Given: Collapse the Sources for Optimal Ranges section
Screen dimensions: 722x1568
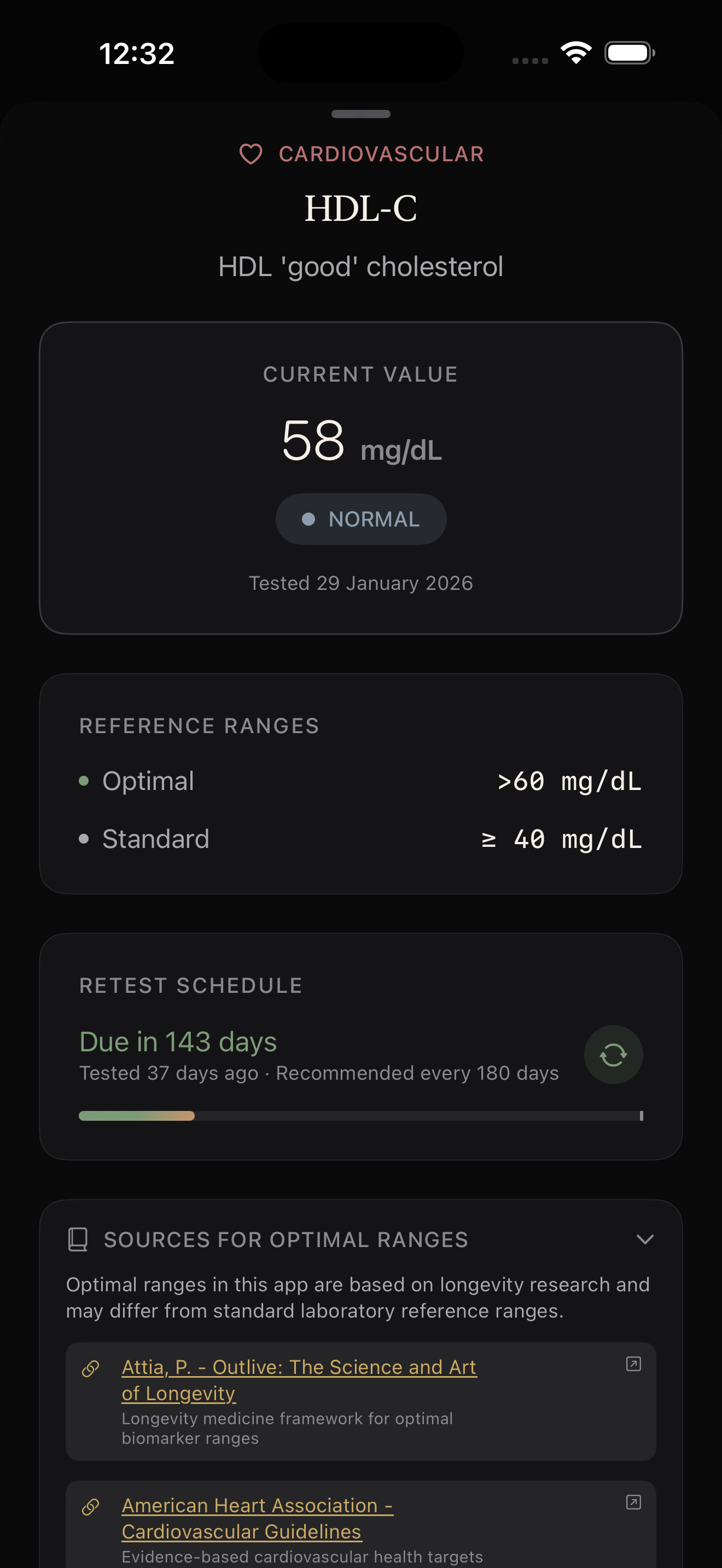Looking at the screenshot, I should coord(645,1239).
